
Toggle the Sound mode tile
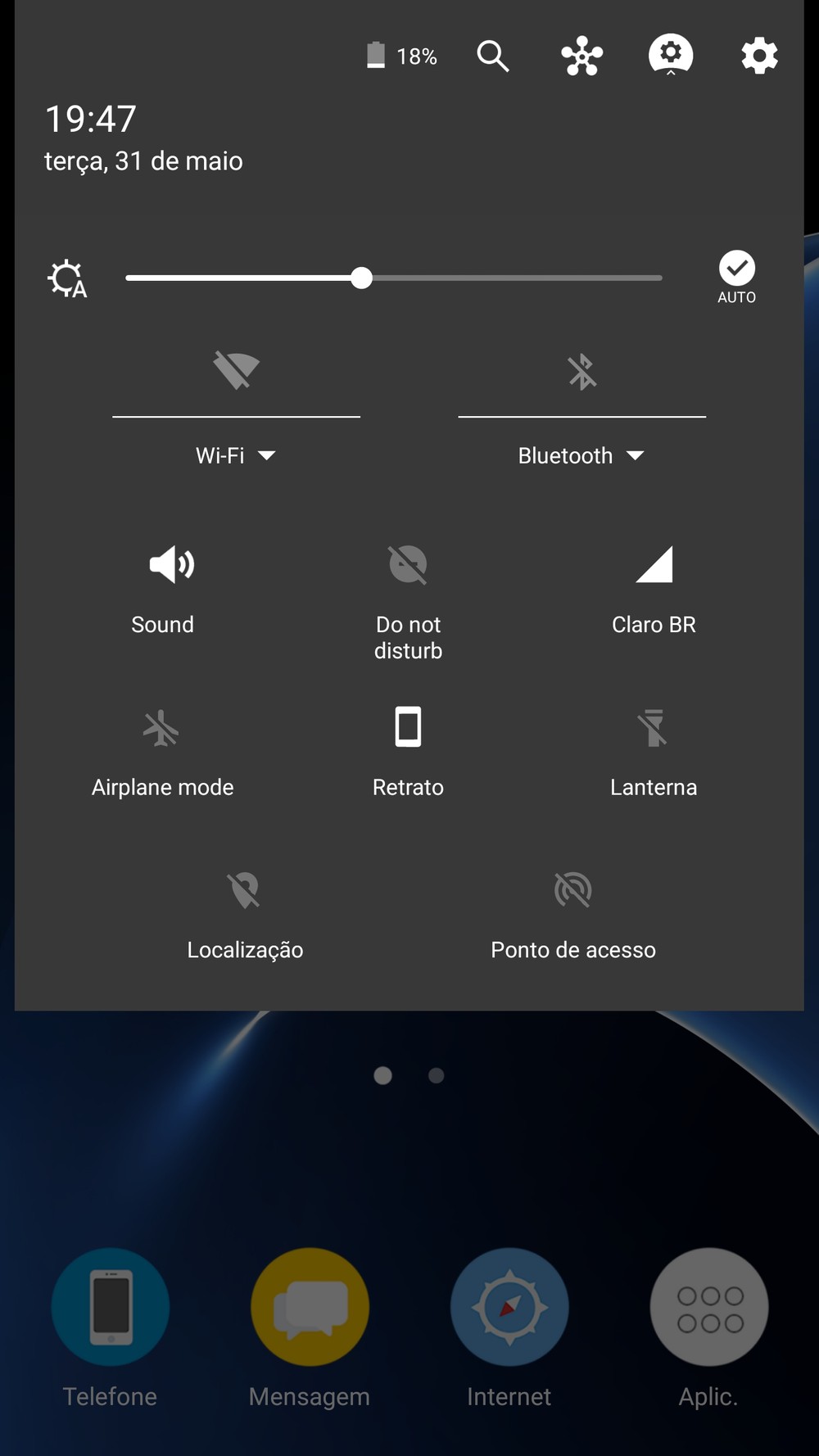(x=162, y=590)
